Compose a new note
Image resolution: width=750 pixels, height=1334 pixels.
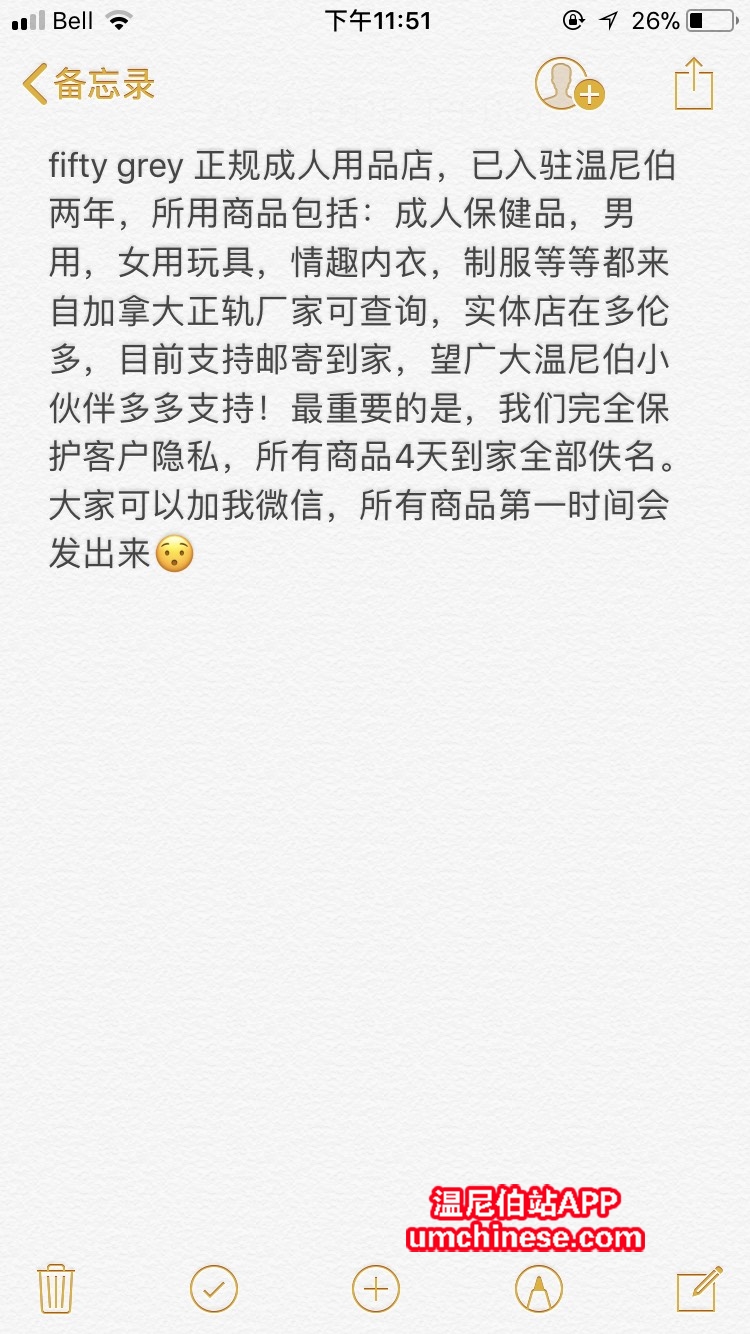coord(698,1288)
